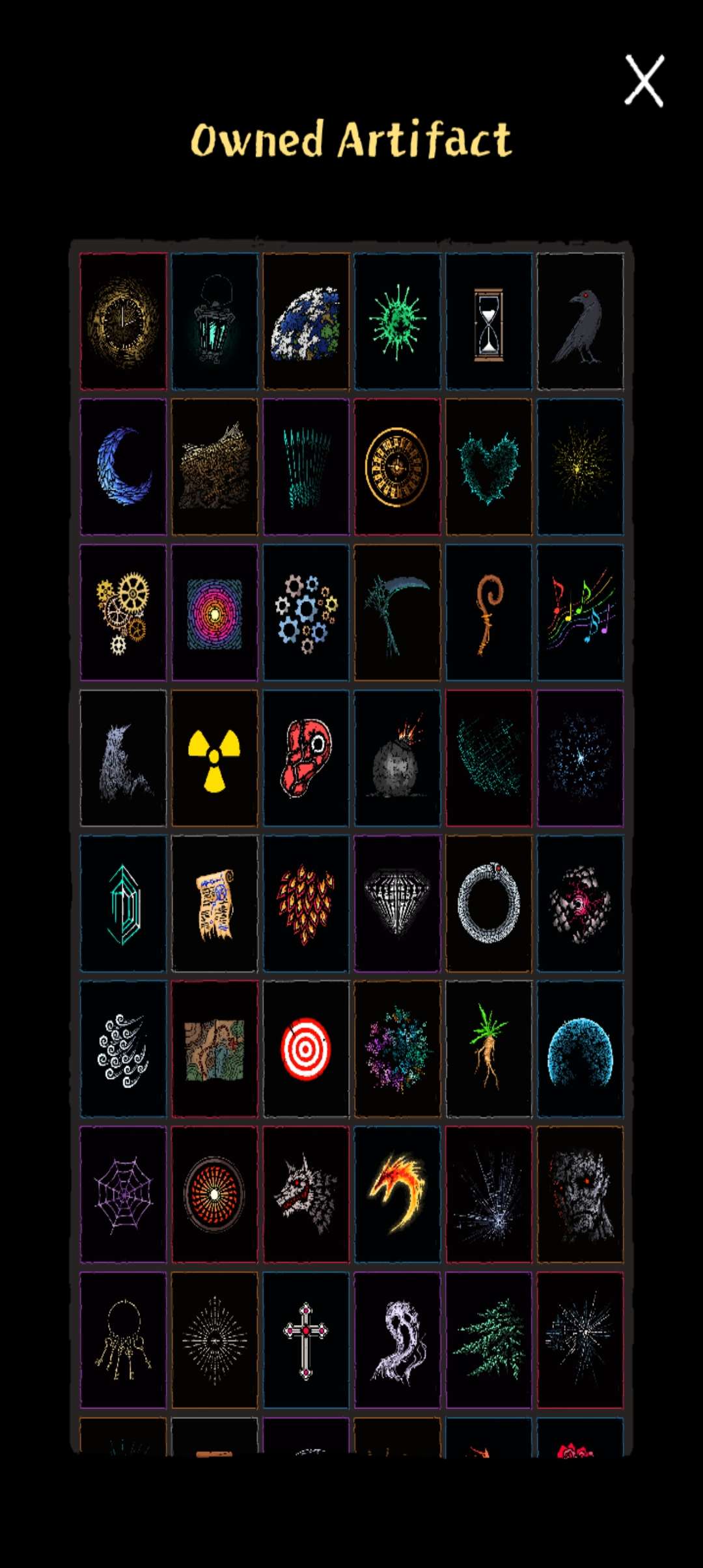Select the golden clock artifact
Viewport: 703px width, 1568px height.
point(123,322)
